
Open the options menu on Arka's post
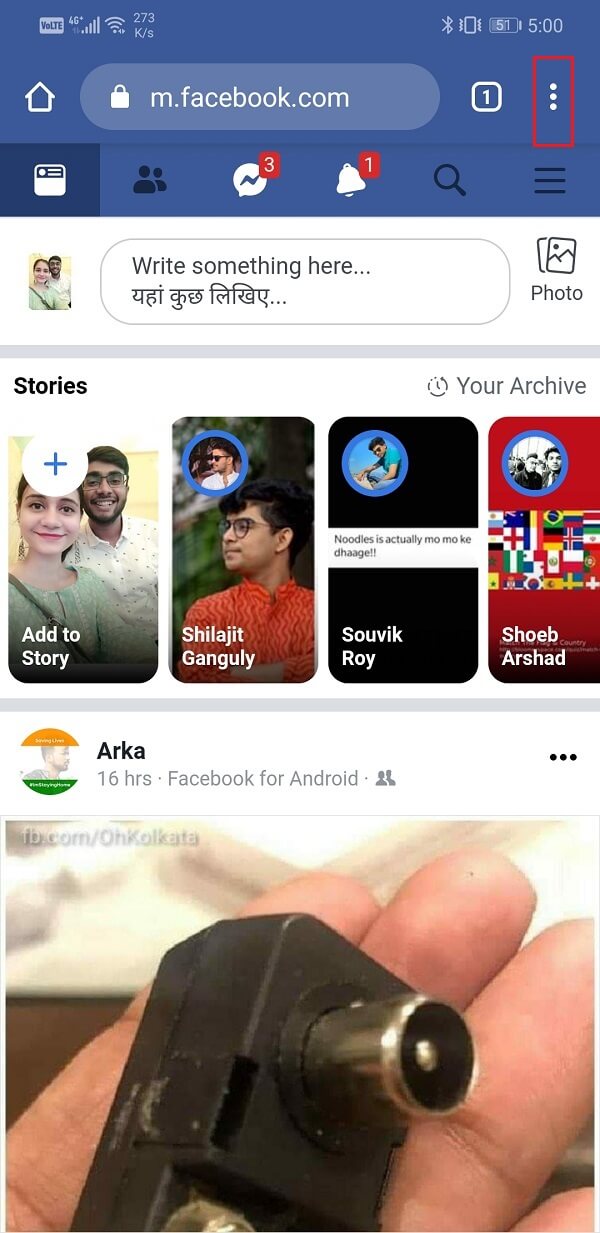564,757
